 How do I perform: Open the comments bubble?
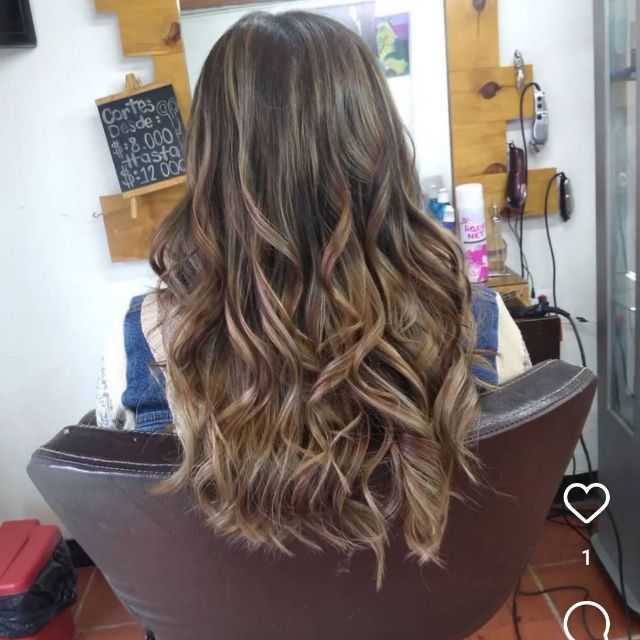point(586,621)
